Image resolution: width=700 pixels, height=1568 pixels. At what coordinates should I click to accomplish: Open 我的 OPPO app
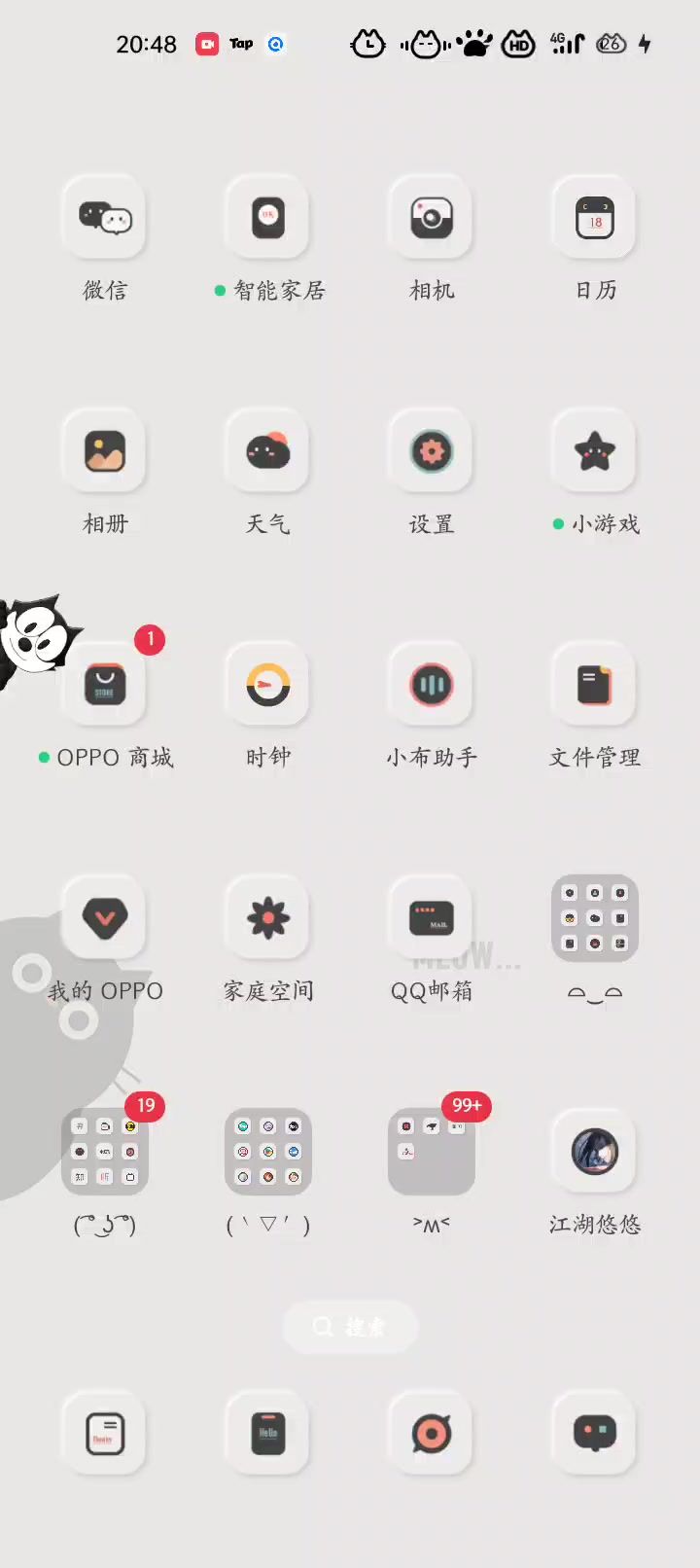[105, 918]
